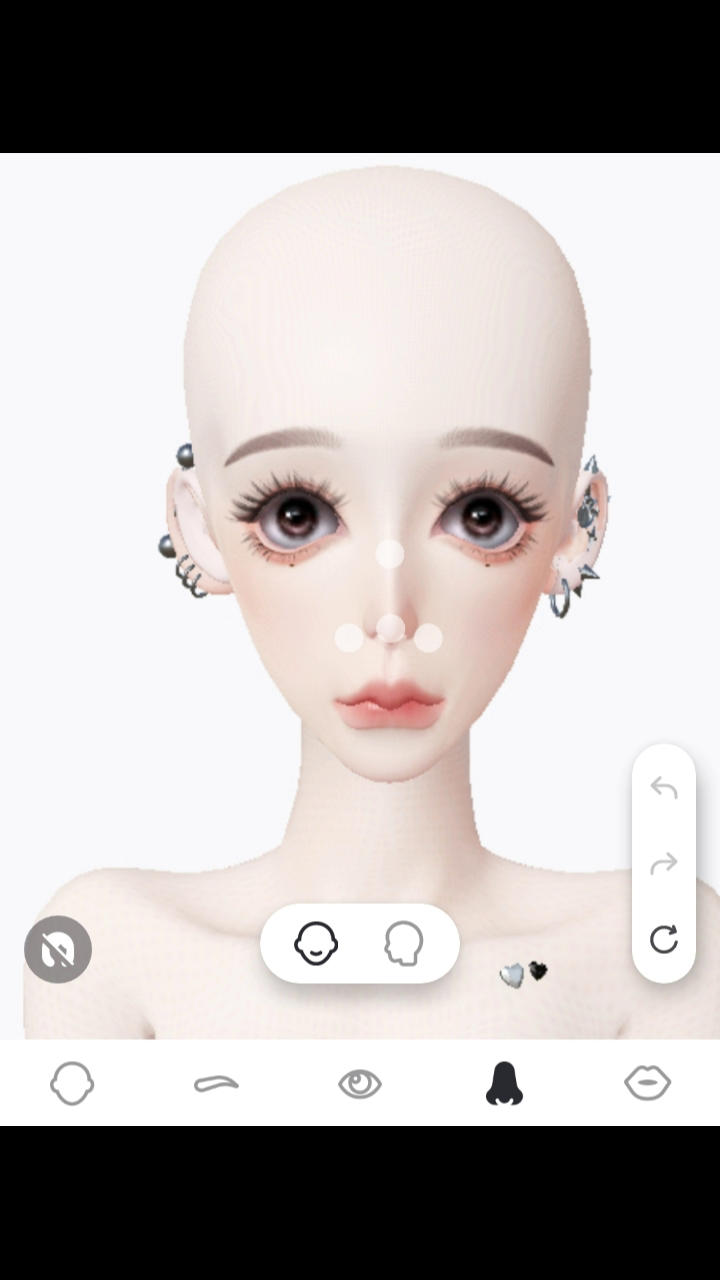
Task: Switch to side profile view
Action: pos(404,943)
